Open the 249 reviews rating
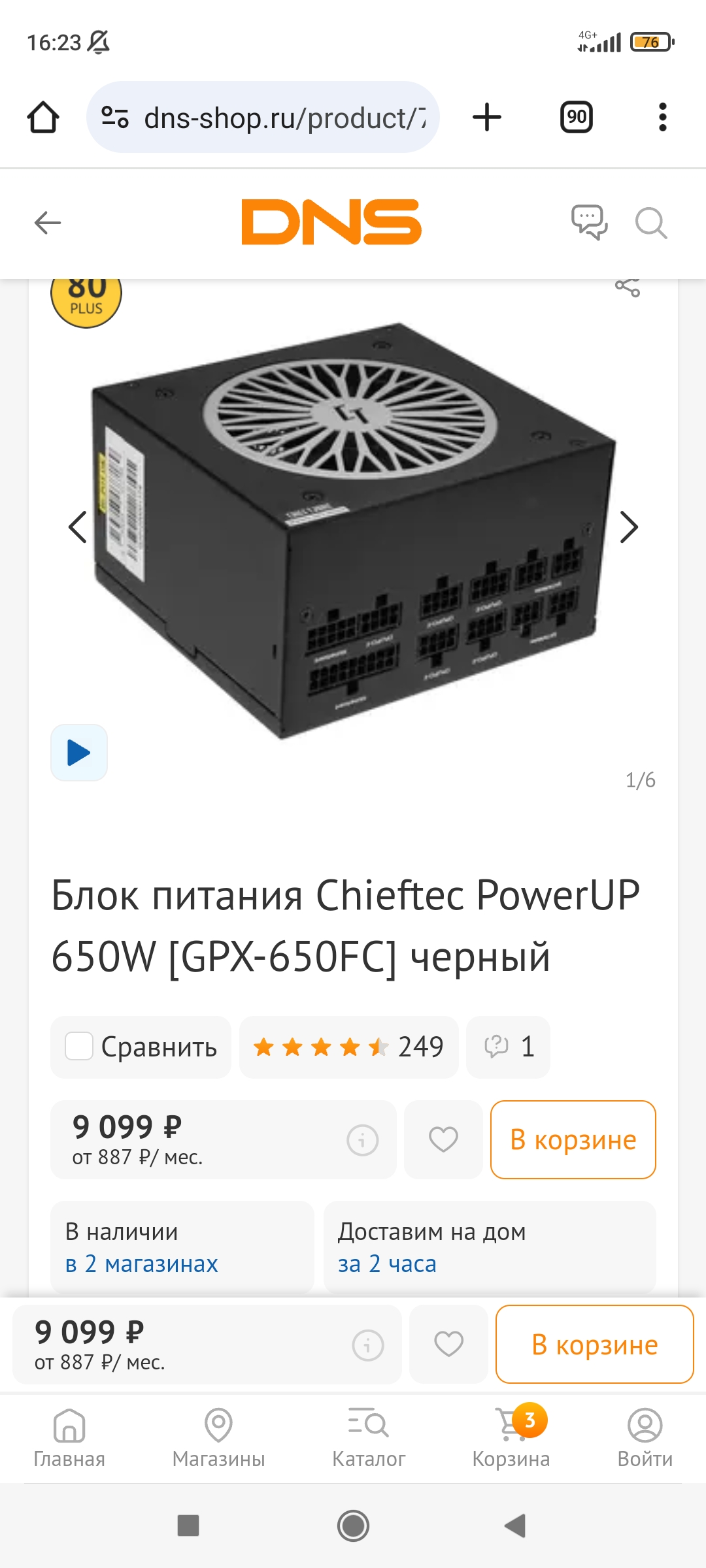Viewport: 706px width, 1568px height. (x=348, y=1047)
